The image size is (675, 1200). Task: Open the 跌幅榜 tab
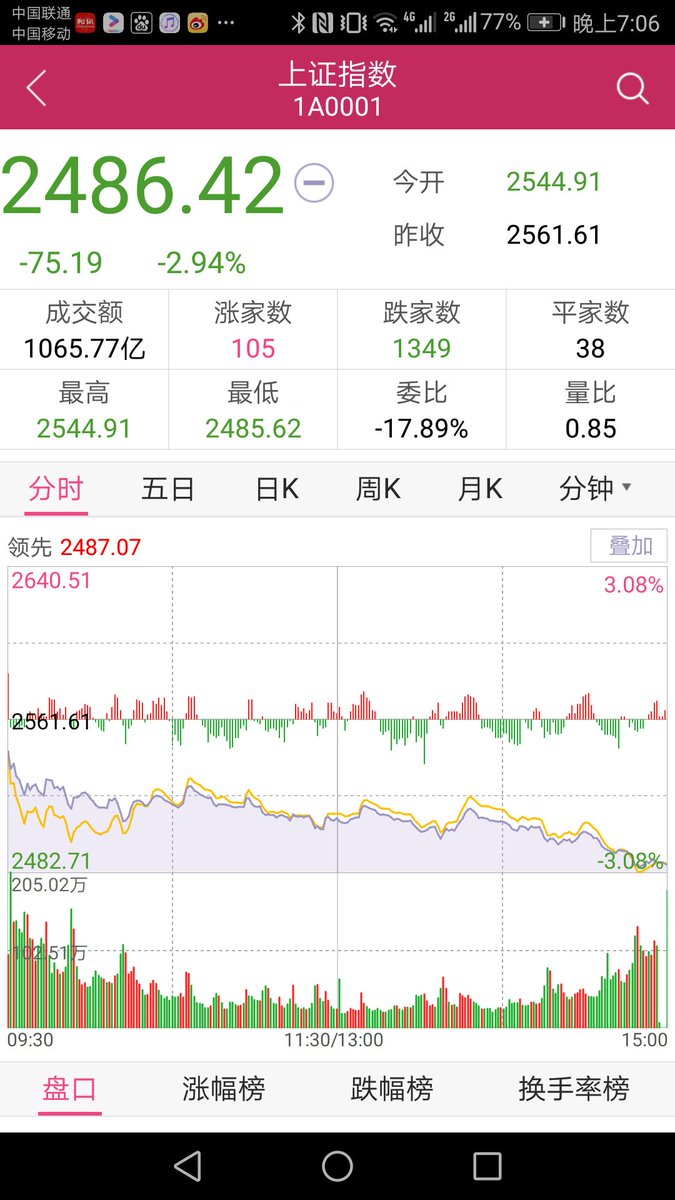392,1088
